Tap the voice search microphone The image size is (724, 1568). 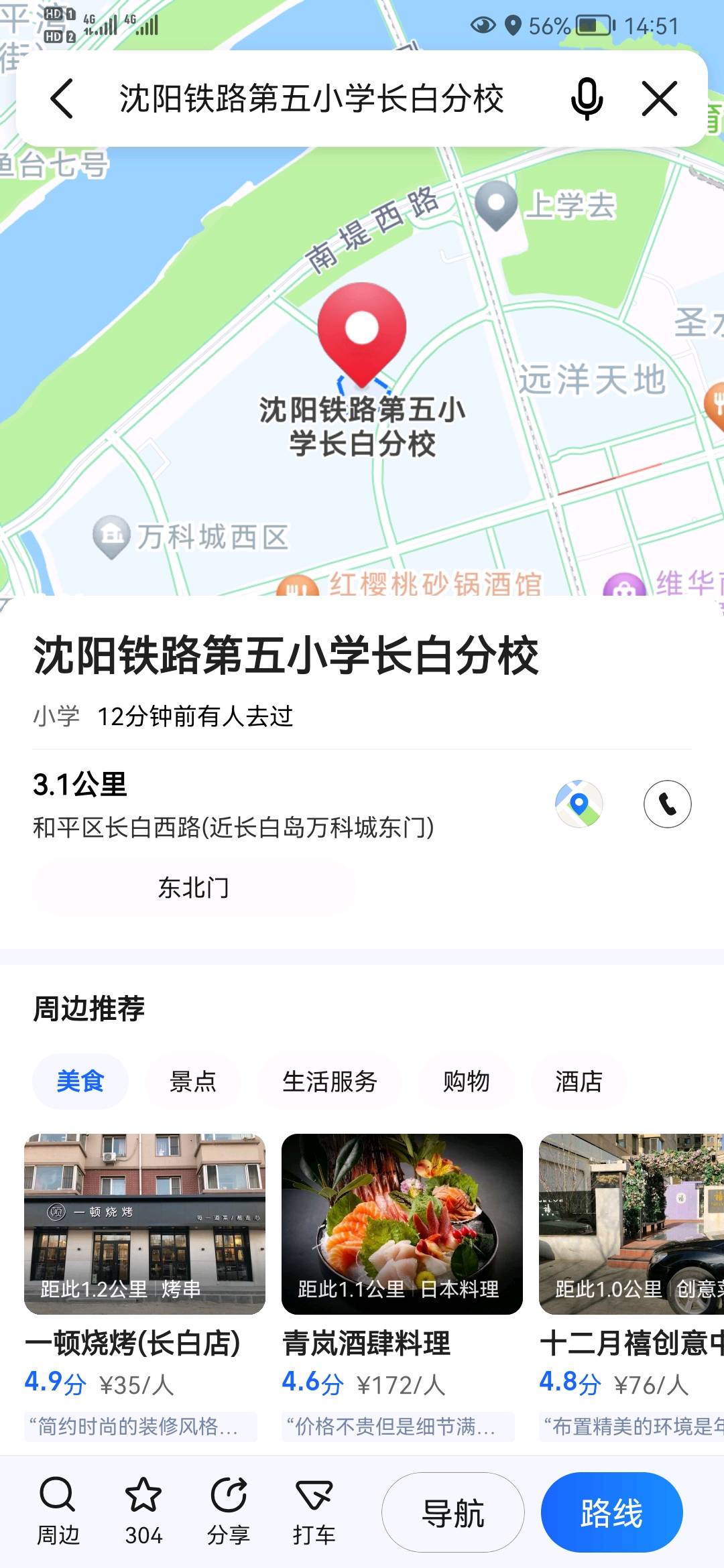(x=587, y=99)
